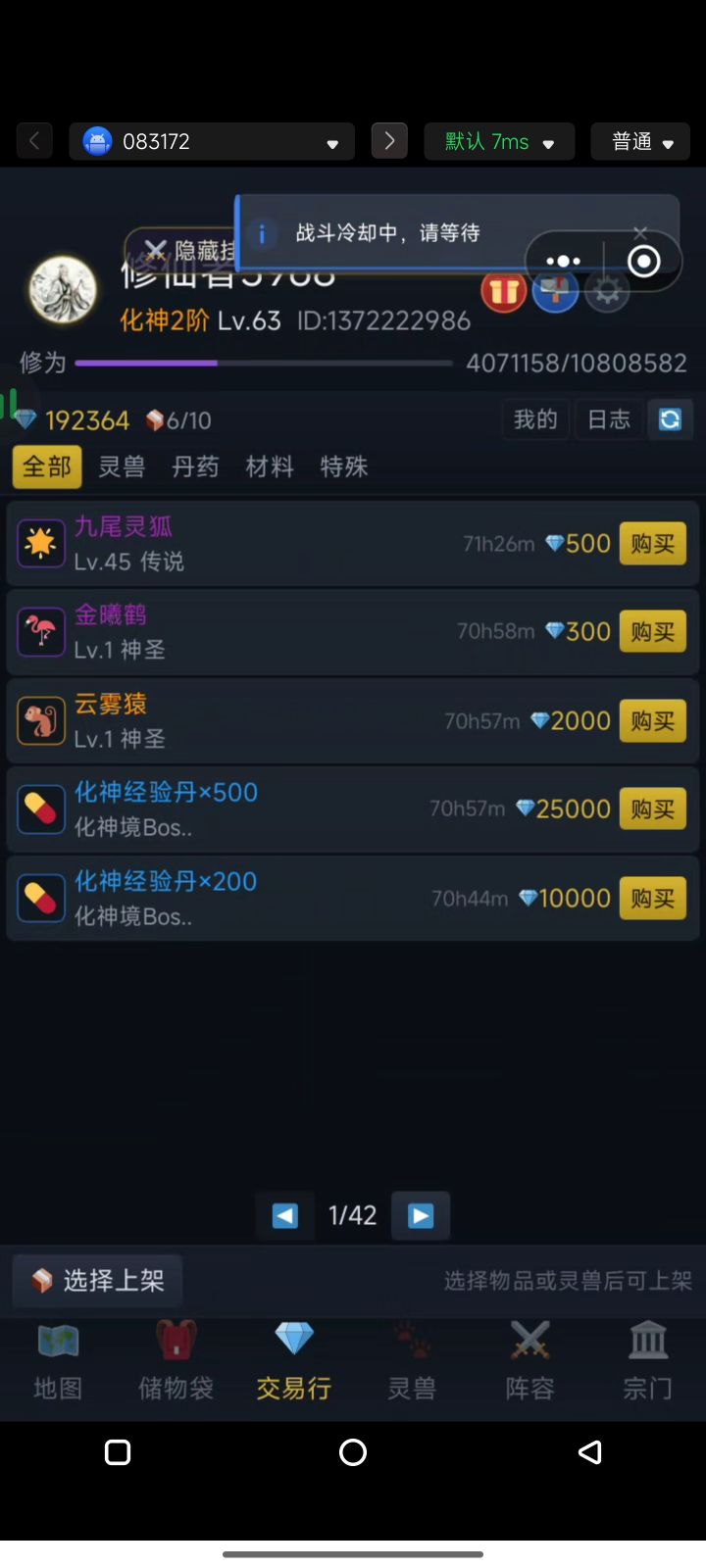Select the 材料 filter option
The height and width of the screenshot is (1568, 706).
(x=269, y=466)
